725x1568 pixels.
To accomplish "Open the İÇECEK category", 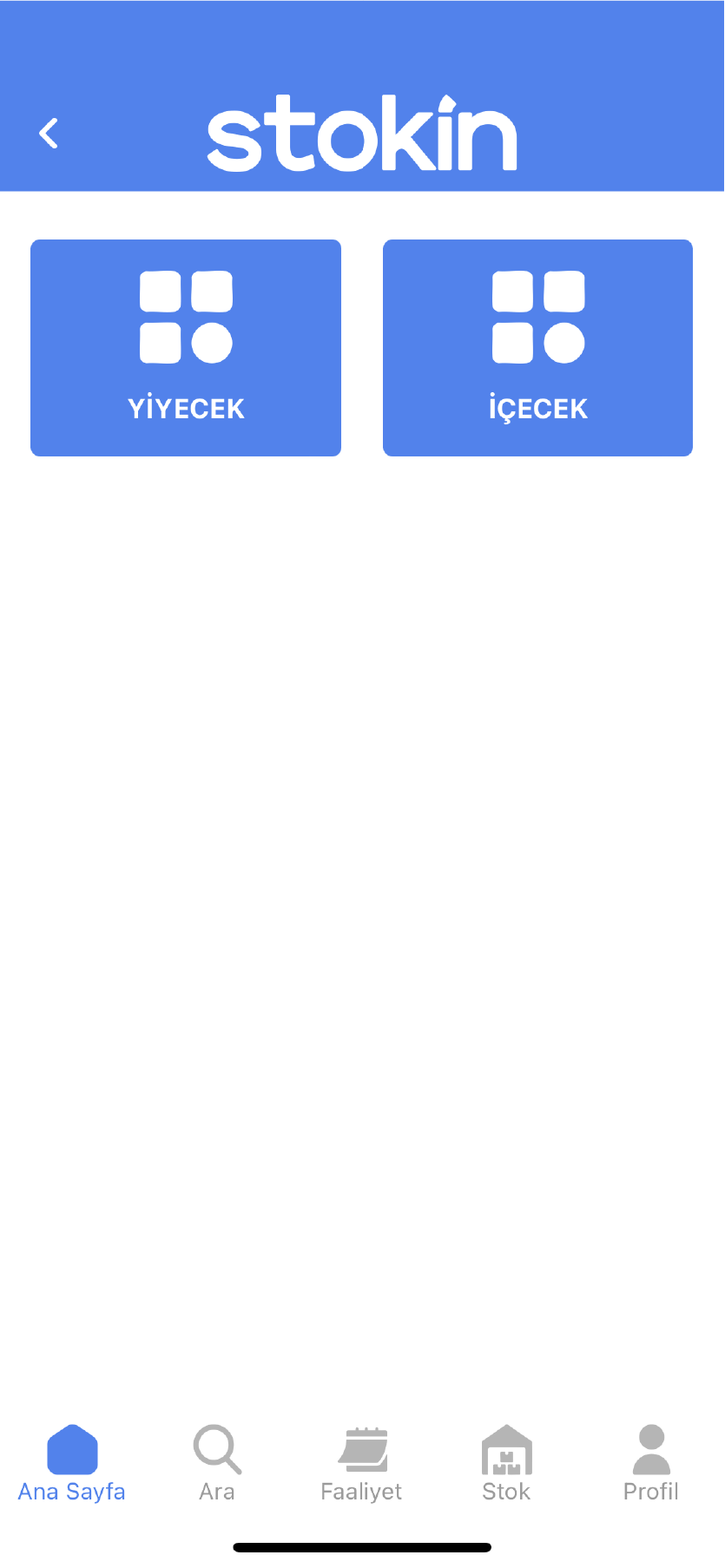I will [537, 348].
